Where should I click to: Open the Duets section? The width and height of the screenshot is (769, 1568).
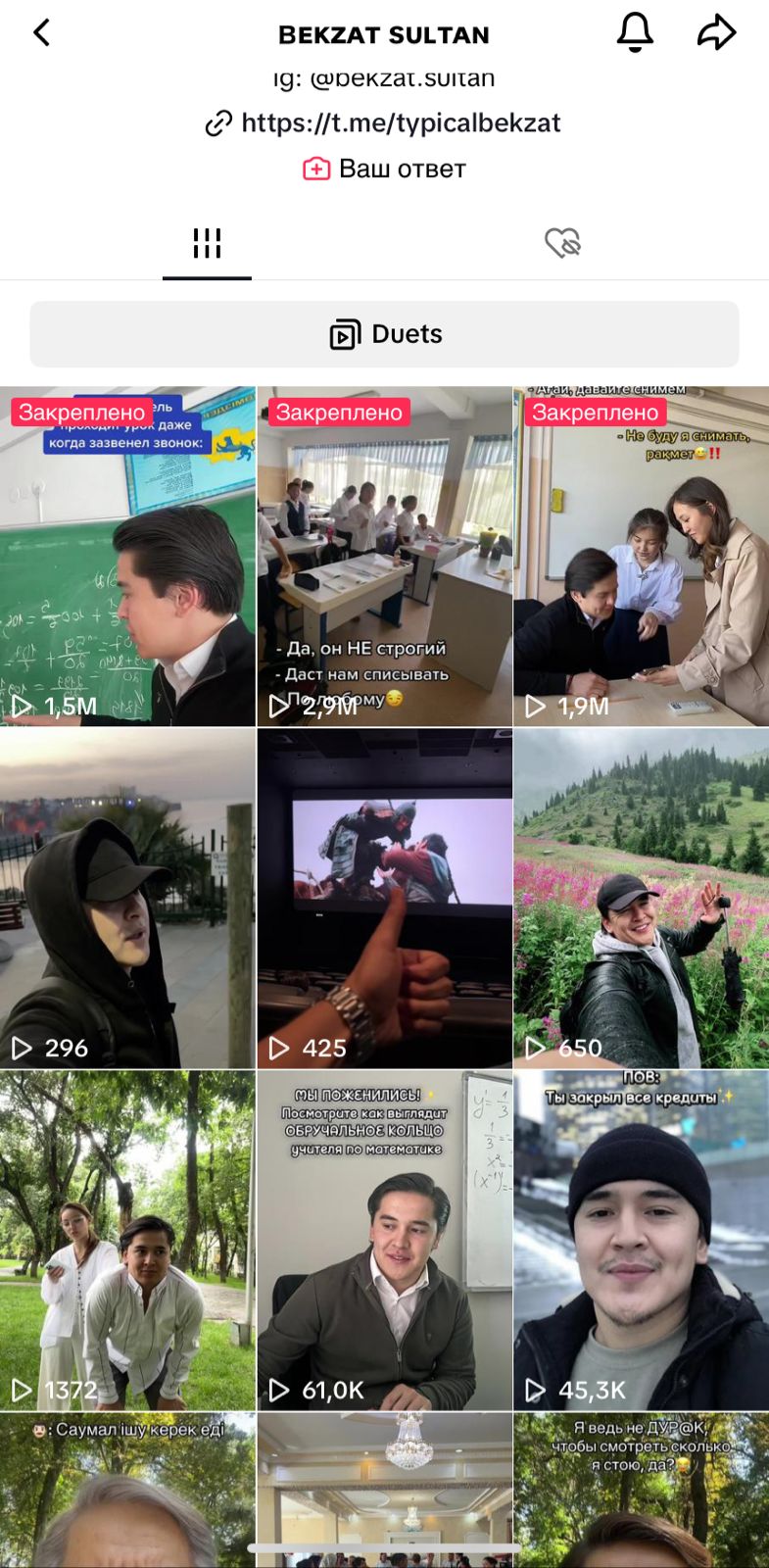384,334
